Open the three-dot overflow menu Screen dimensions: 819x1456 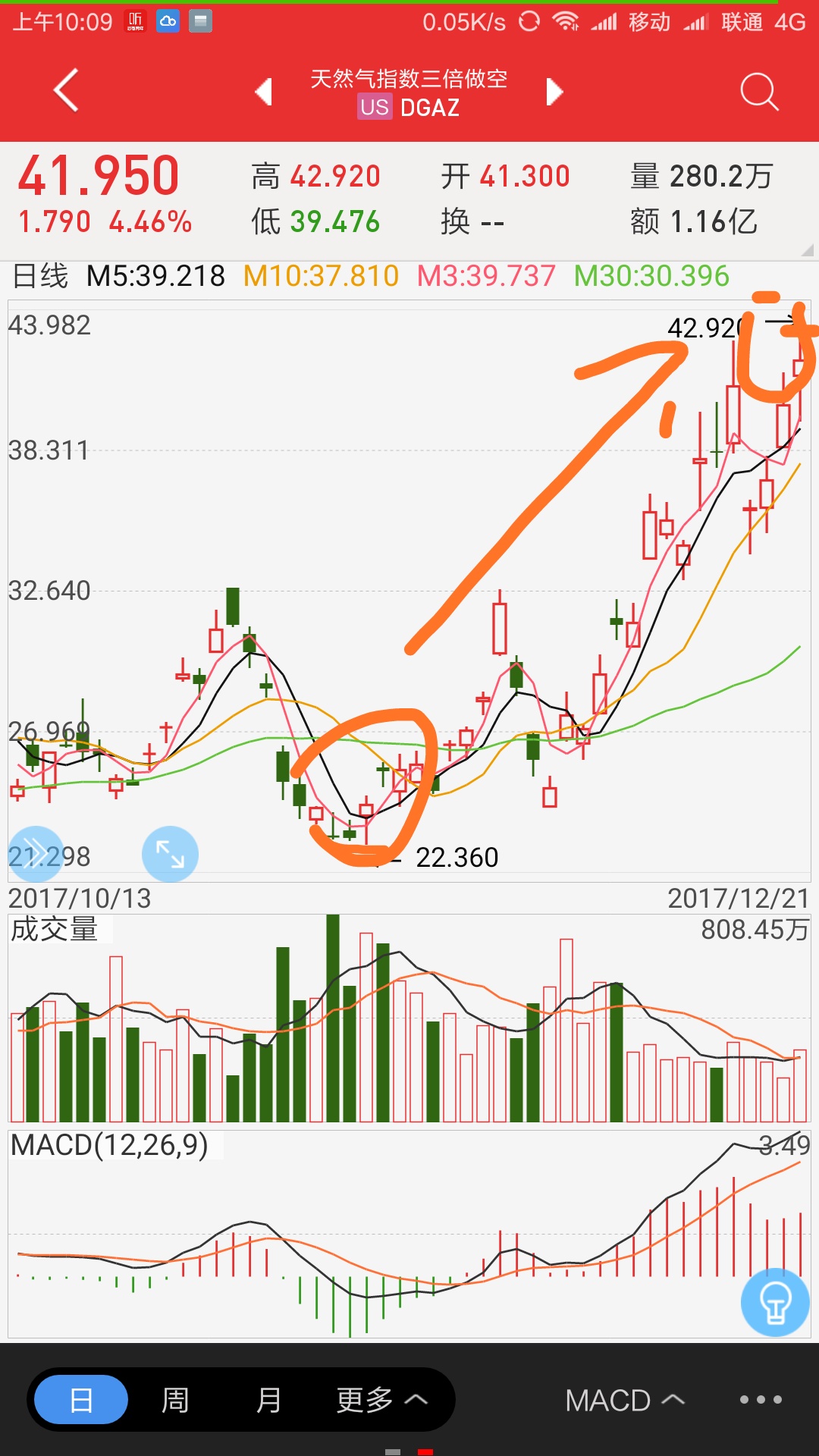(761, 1400)
